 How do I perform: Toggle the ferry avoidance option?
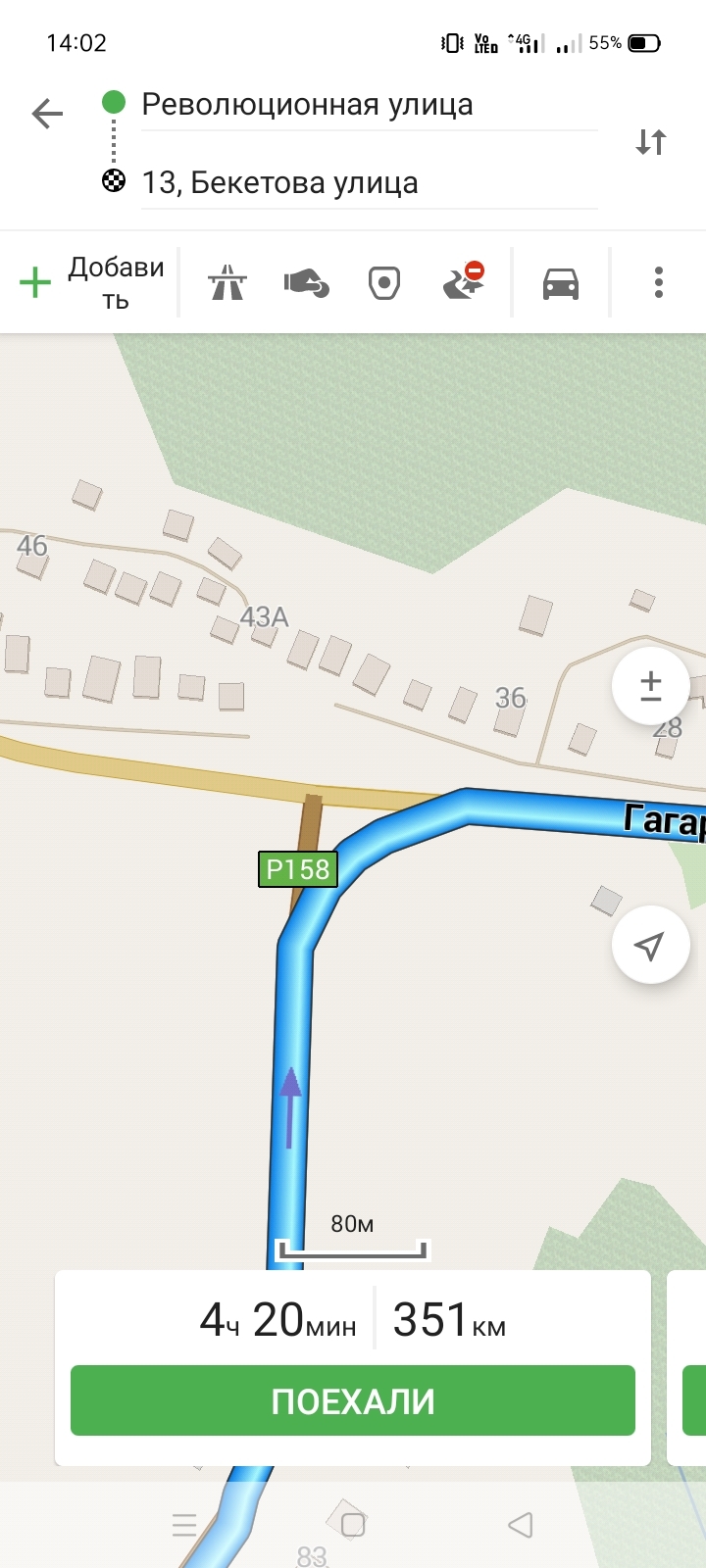point(463,281)
